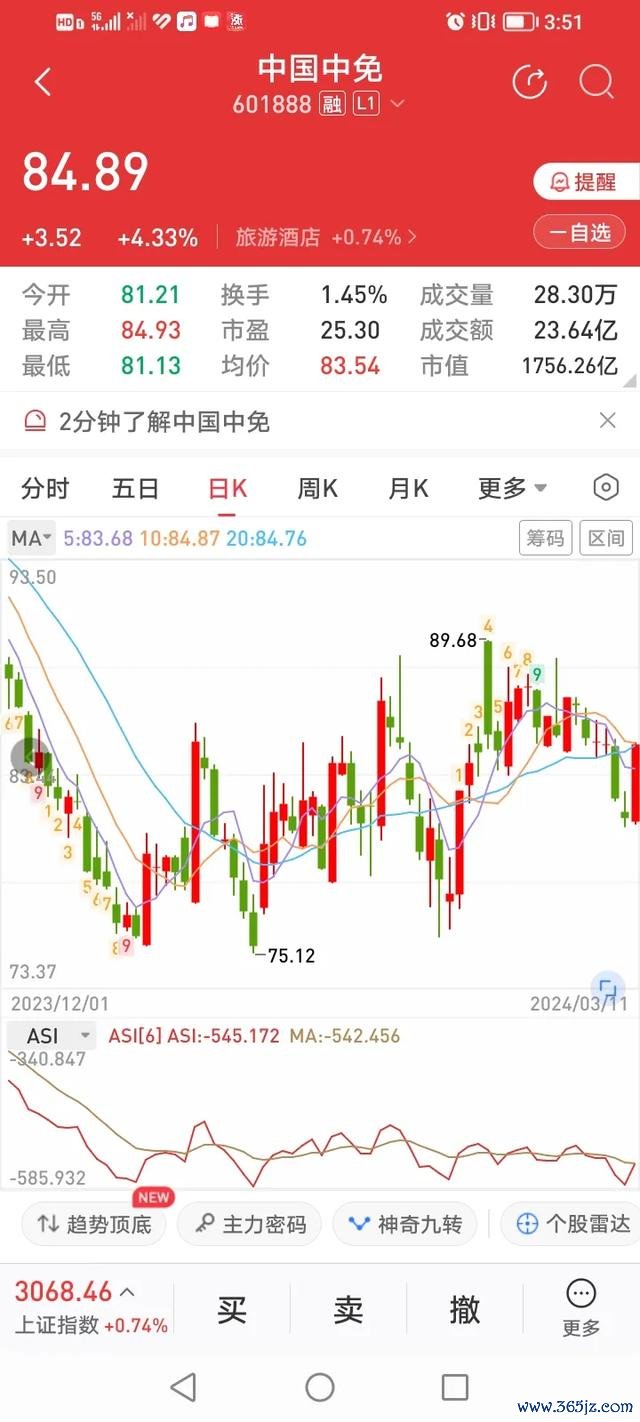Viewport: 640px width, 1422px height.
Task: Tap the 筹码 button
Action: tap(546, 538)
